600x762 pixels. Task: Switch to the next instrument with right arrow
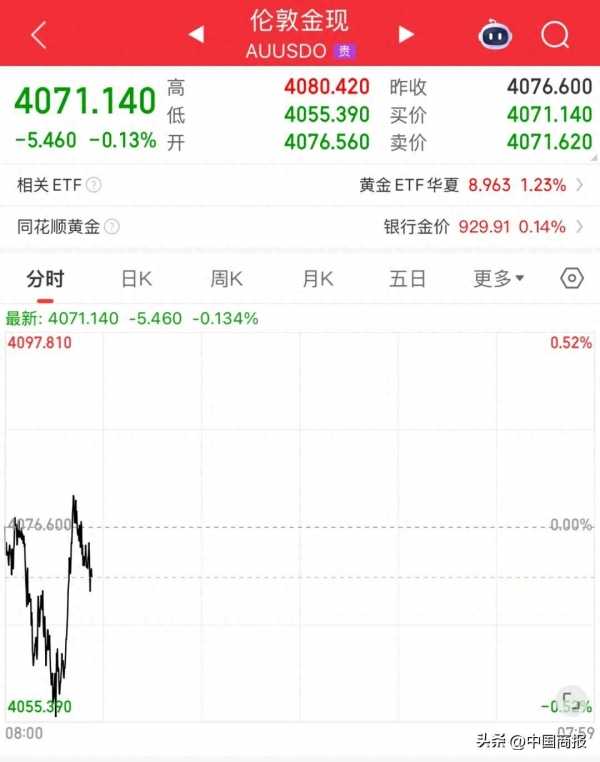tap(405, 35)
